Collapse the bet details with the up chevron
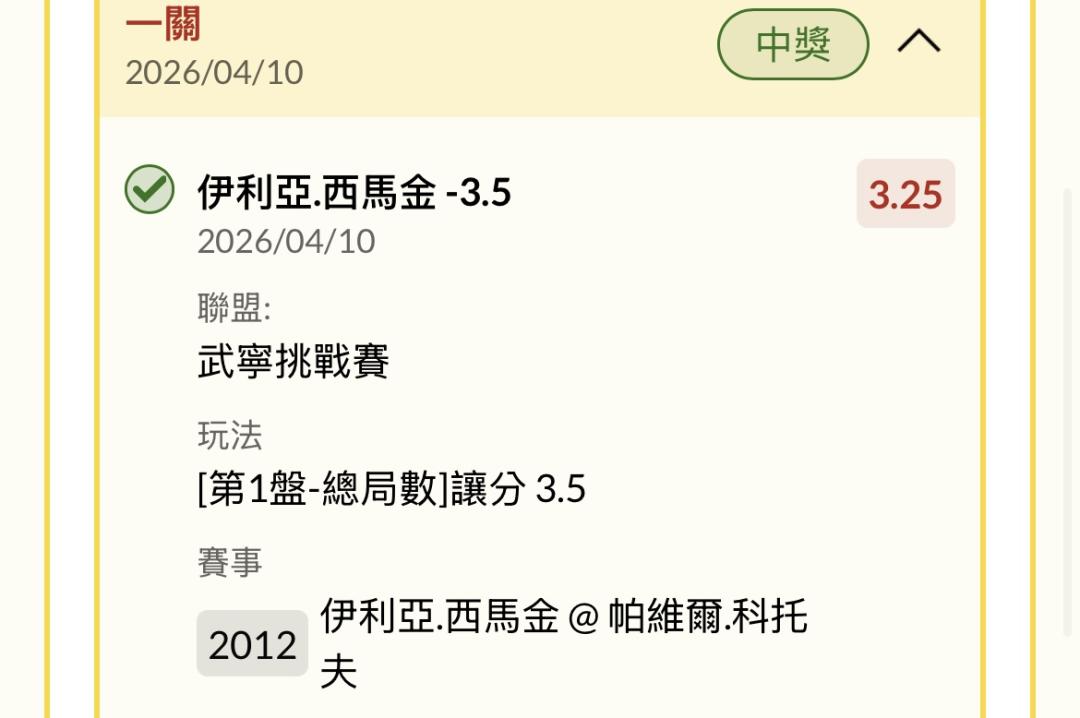 click(919, 41)
